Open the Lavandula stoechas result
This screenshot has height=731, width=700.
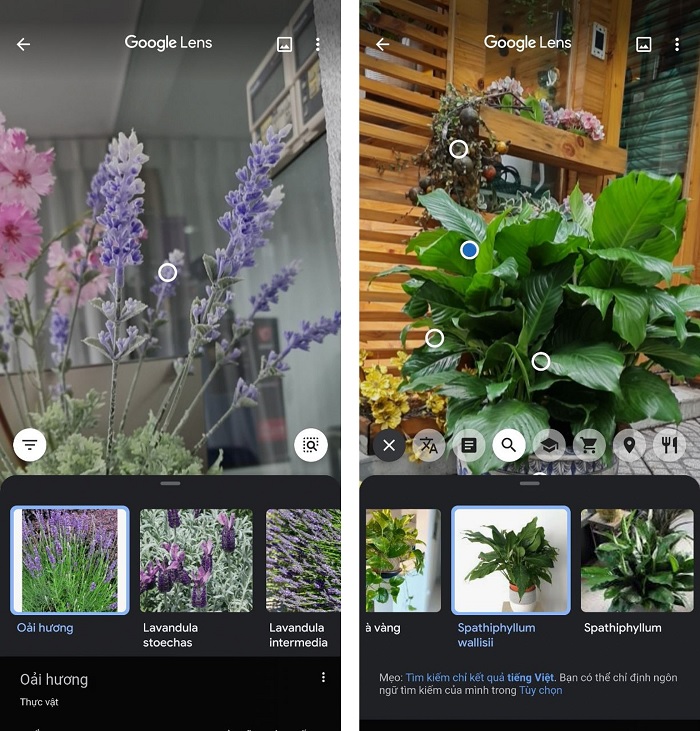coord(196,560)
